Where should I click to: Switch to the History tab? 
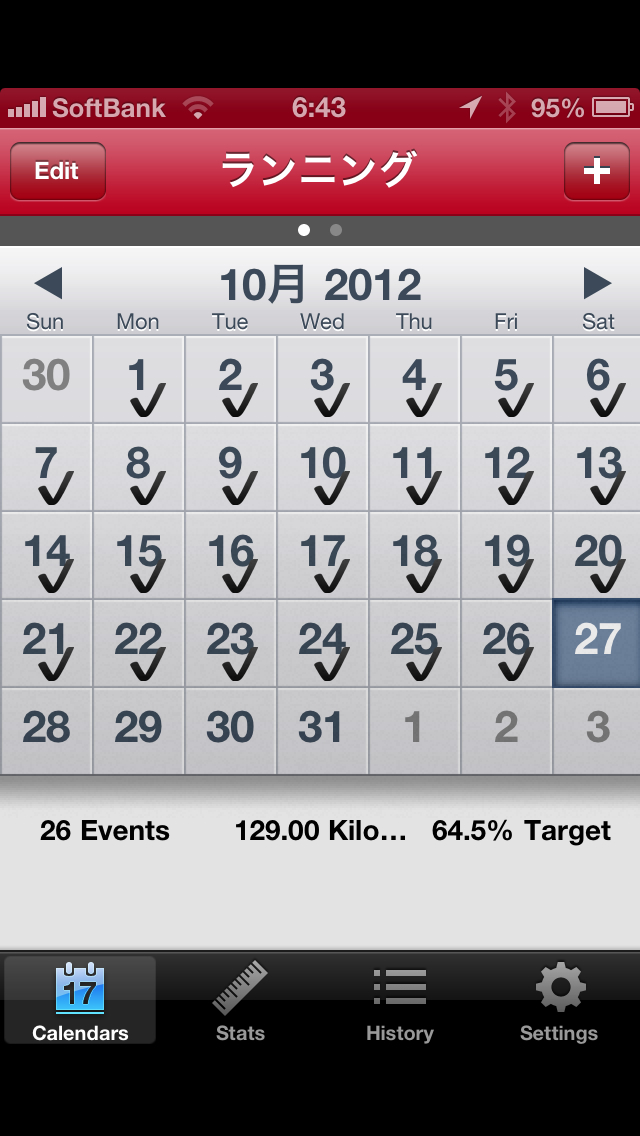click(399, 1001)
